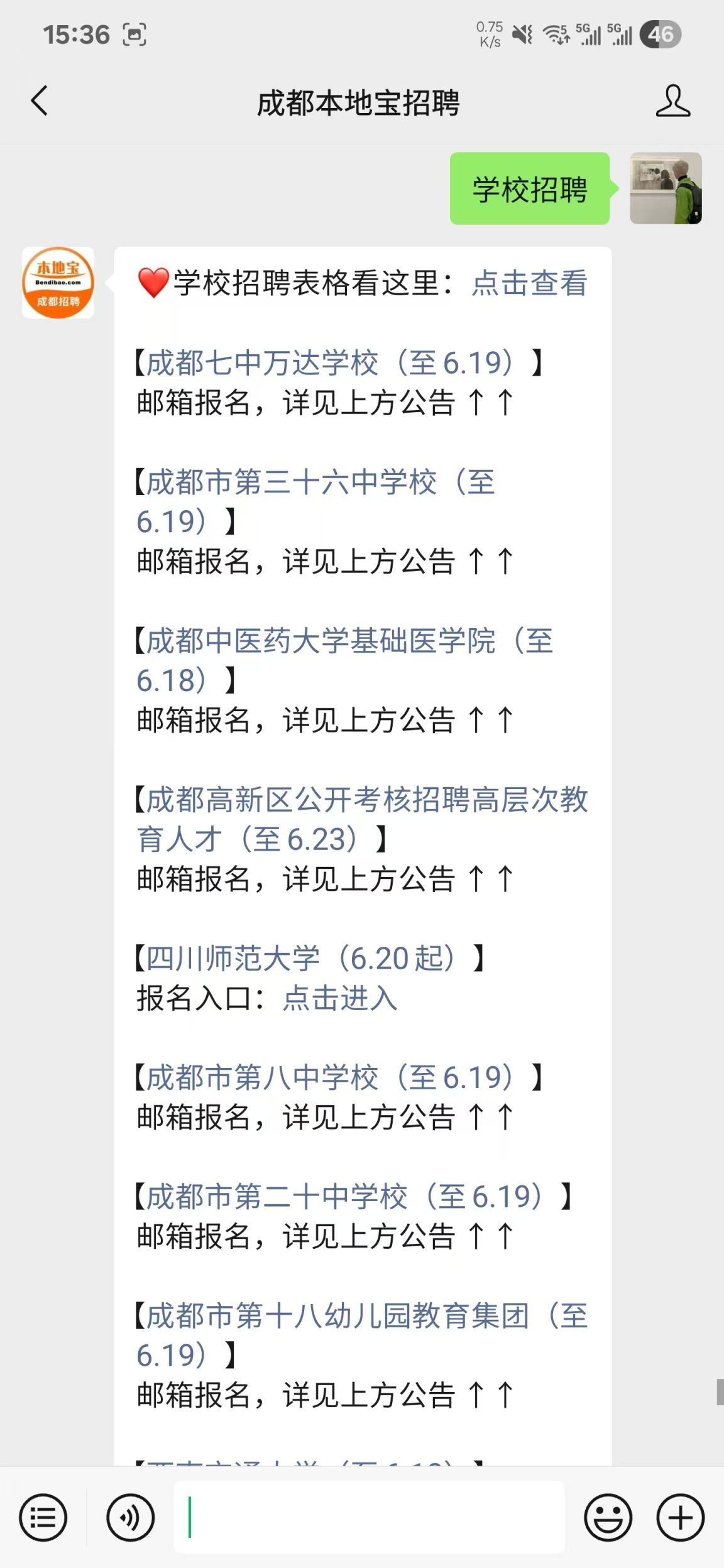Open the 点击查看 recruitment table link

point(530,283)
